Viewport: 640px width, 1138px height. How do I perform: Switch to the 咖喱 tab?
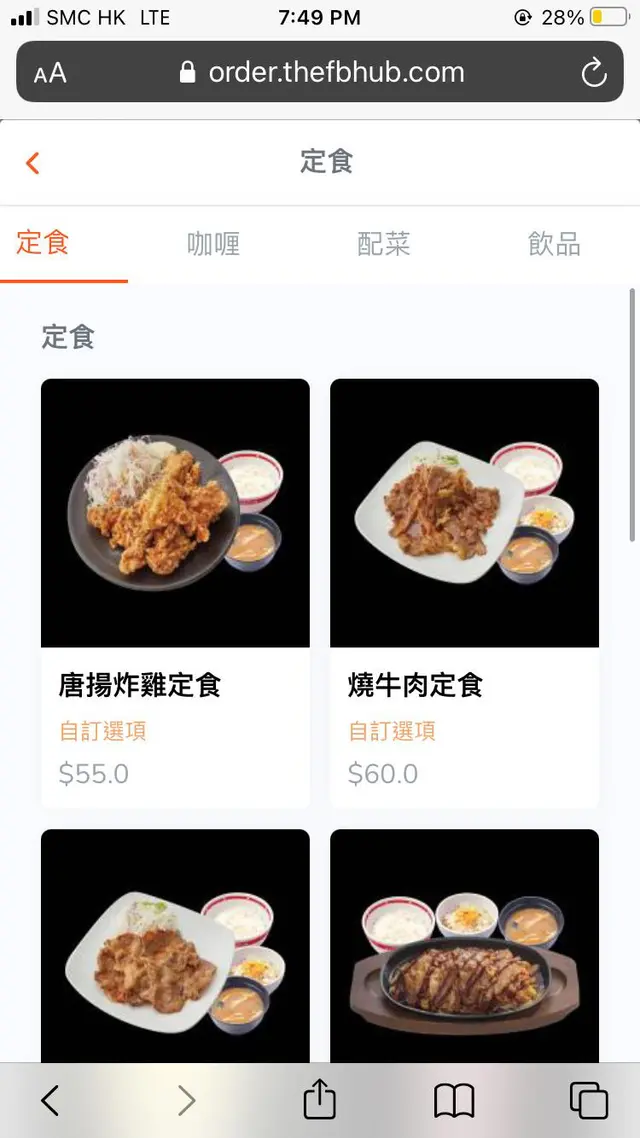(x=213, y=244)
